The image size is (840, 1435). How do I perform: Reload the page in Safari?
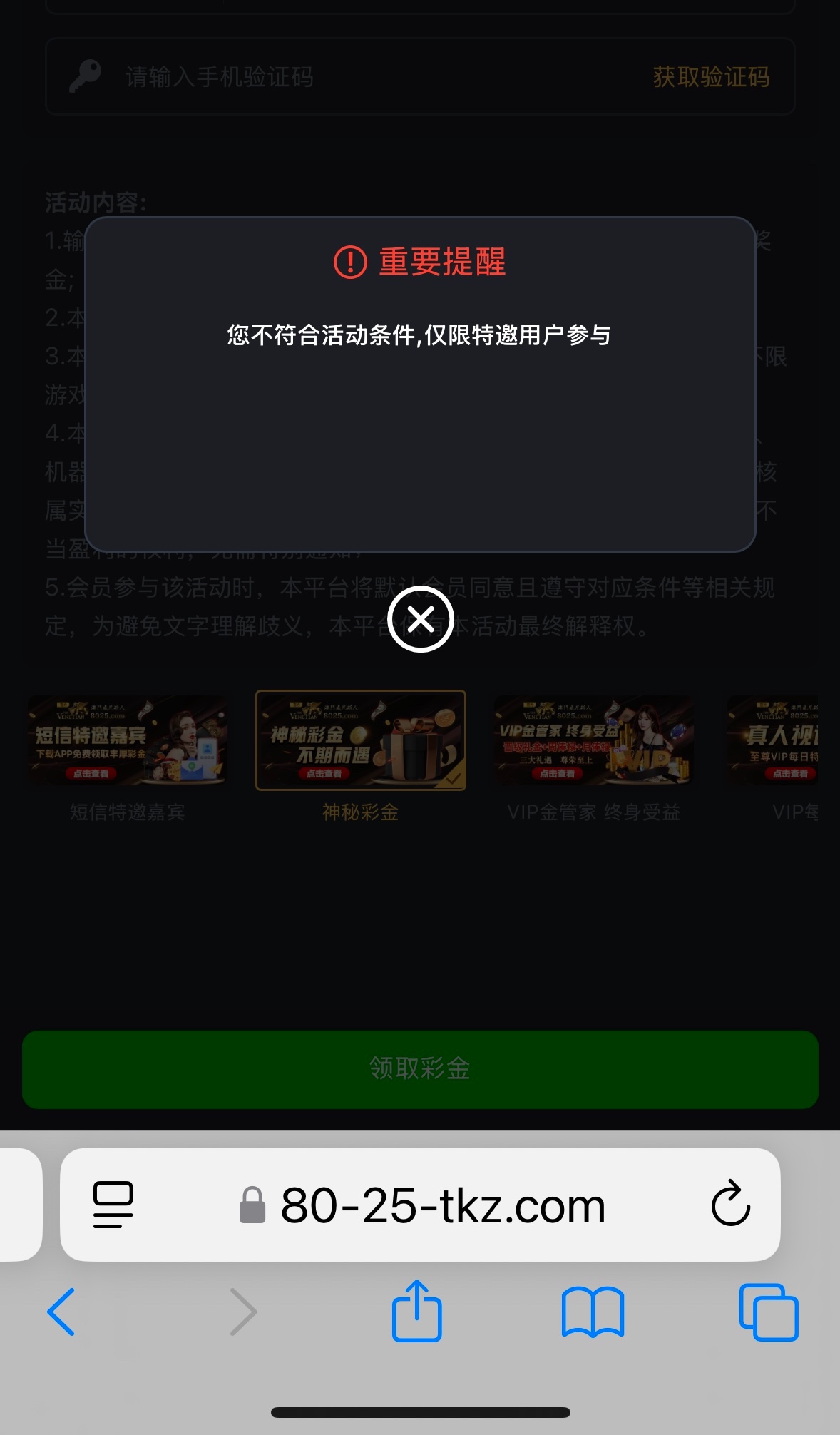click(730, 1205)
